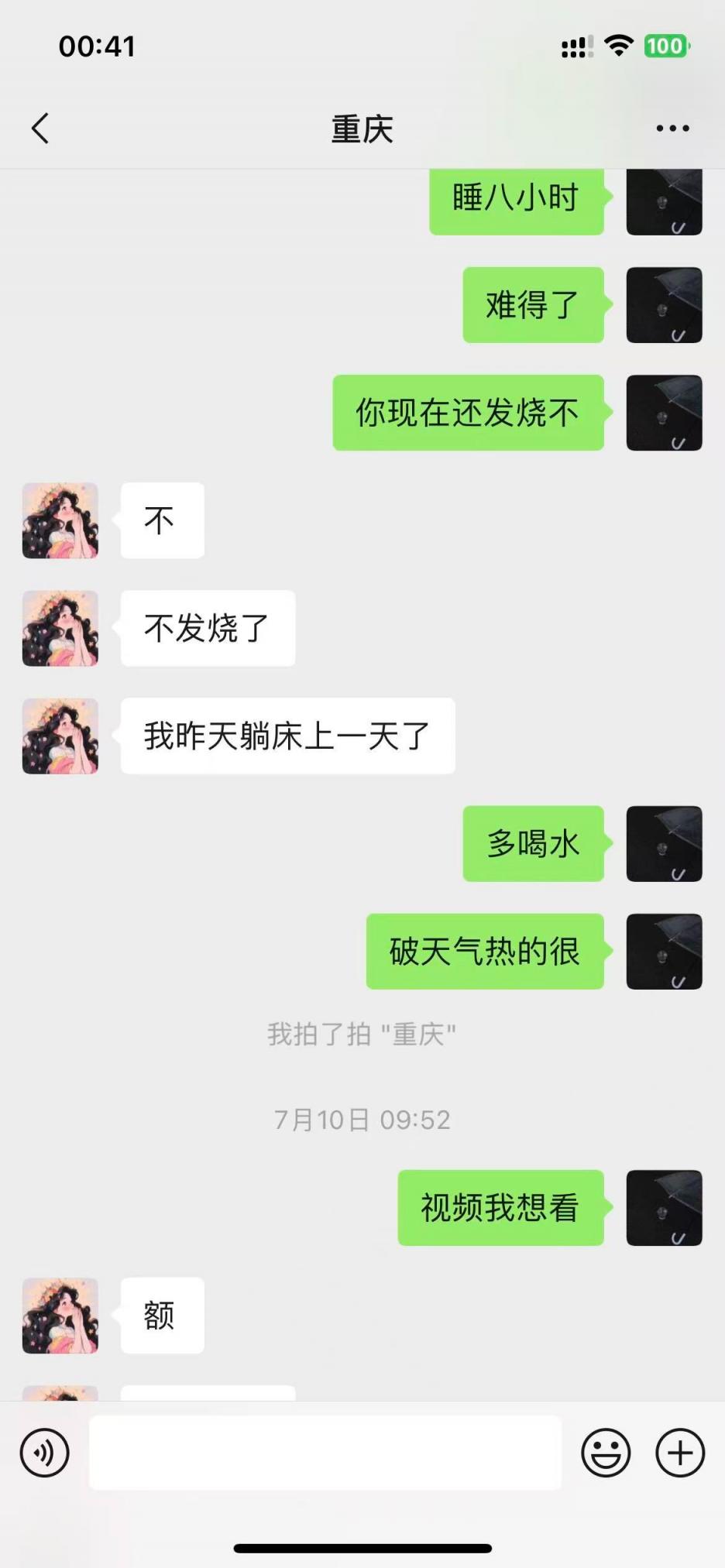725x1568 pixels.
Task: Open contact avatar beside 额
Action: click(60, 1316)
